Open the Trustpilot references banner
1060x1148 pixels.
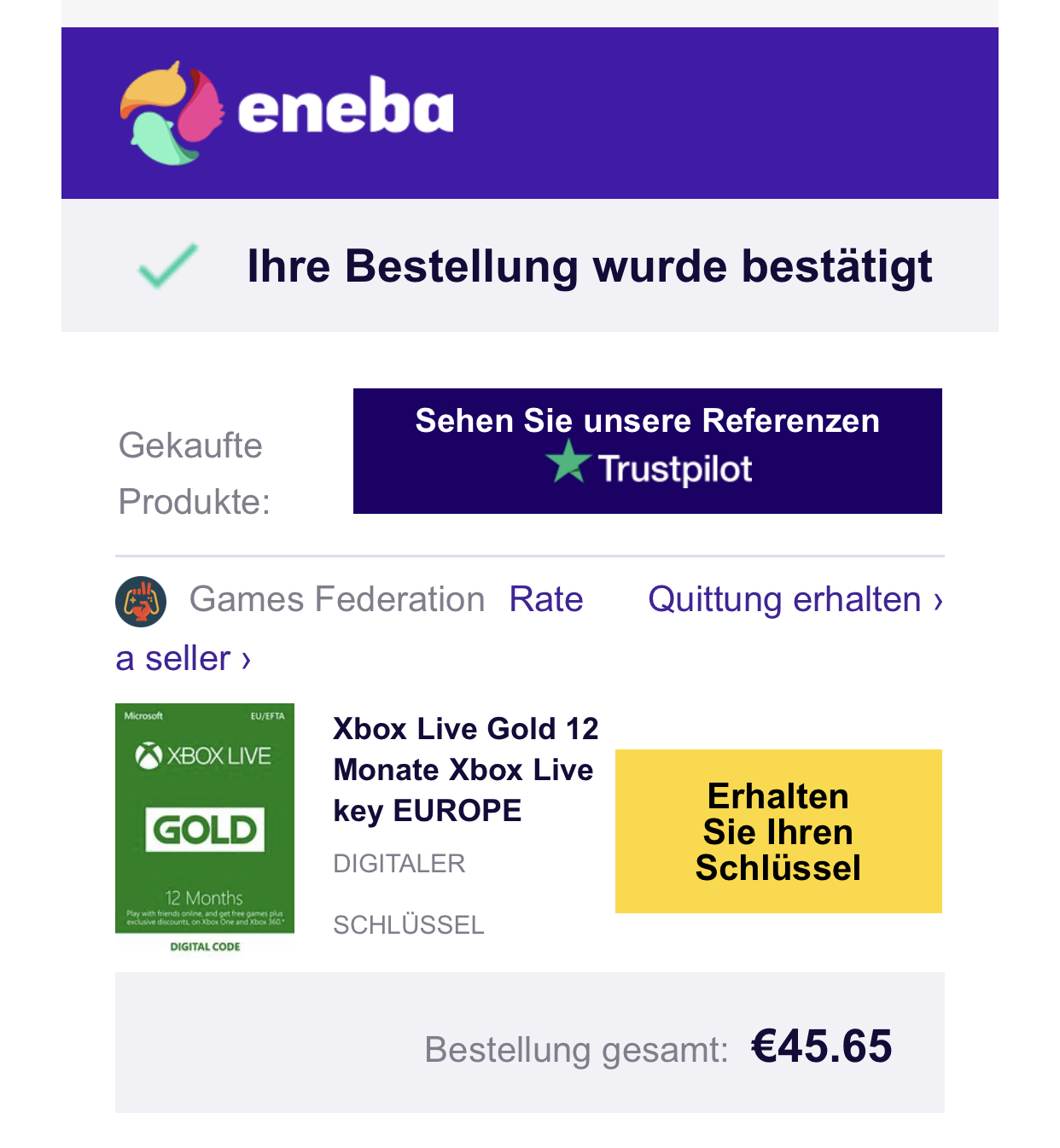click(x=647, y=451)
